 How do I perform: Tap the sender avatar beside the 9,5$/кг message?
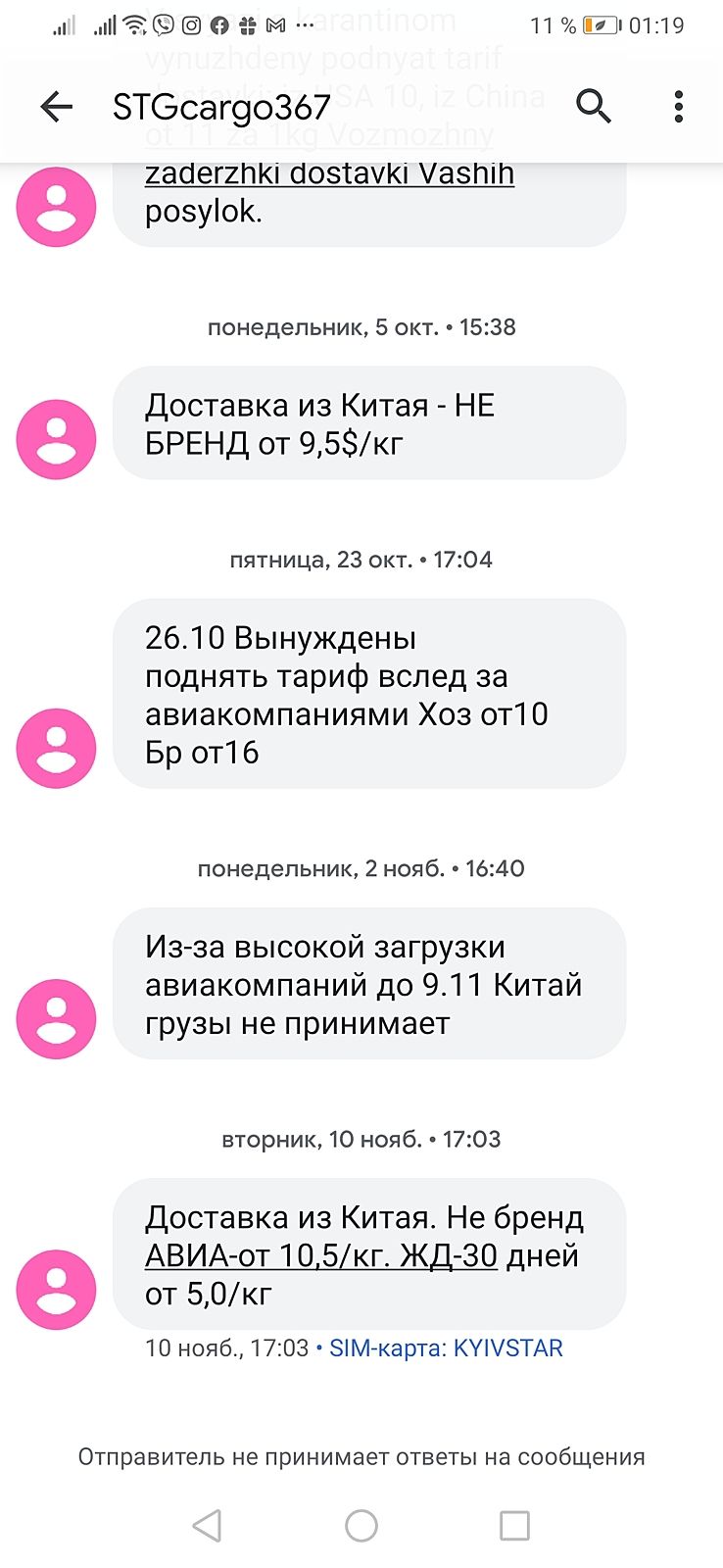[x=56, y=439]
